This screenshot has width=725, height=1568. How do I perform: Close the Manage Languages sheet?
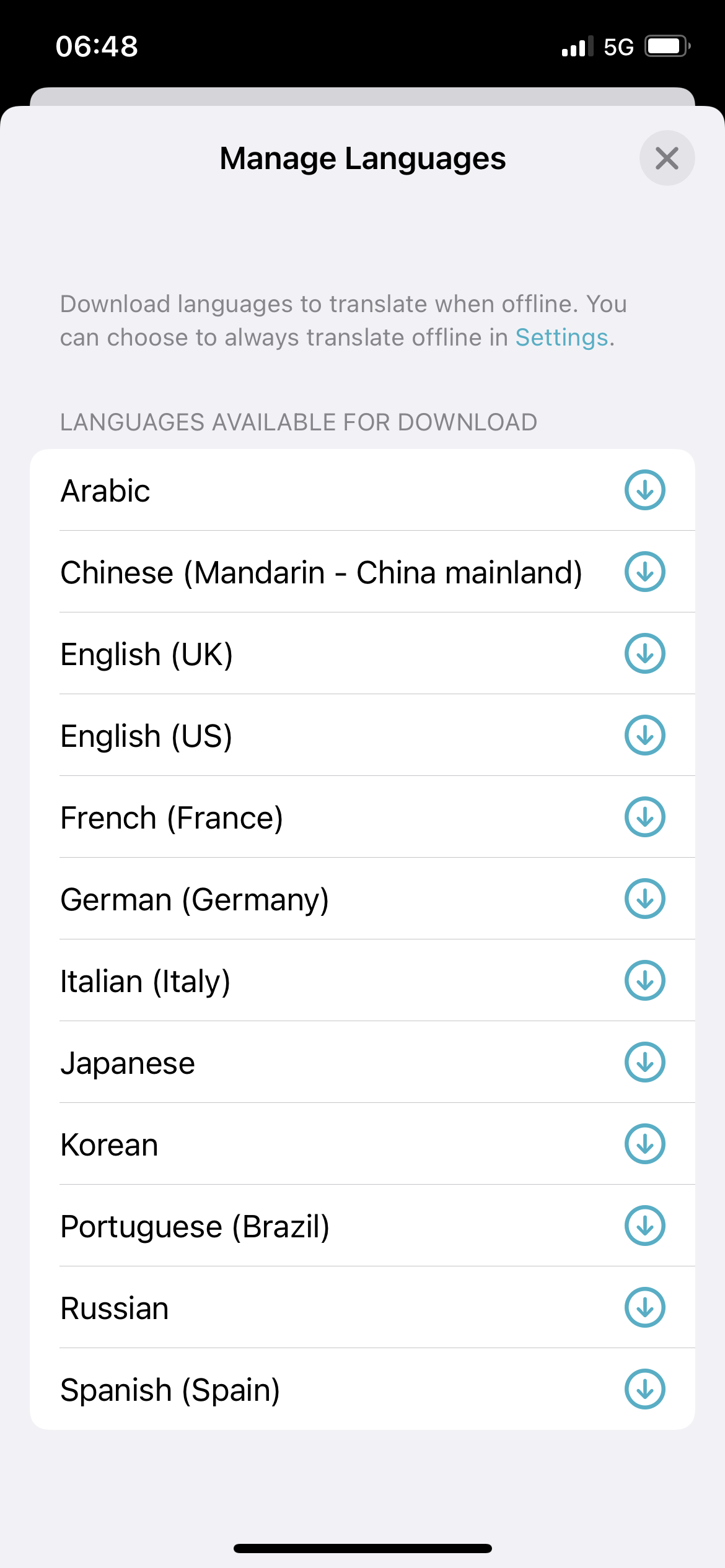(x=667, y=158)
